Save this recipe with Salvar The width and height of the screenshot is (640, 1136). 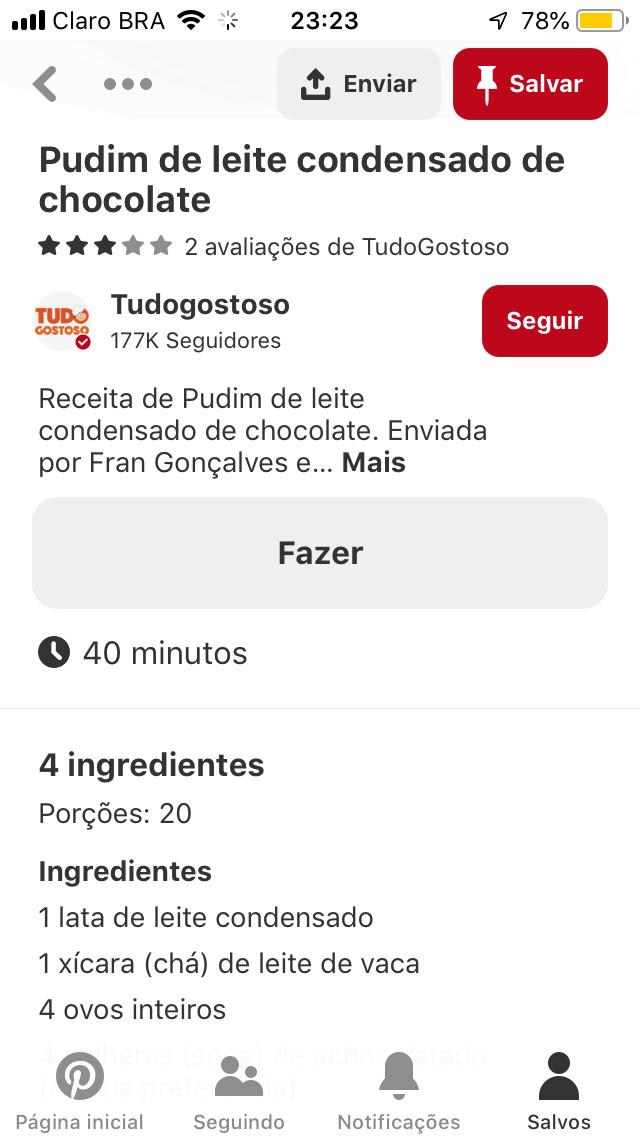pyautogui.click(x=530, y=84)
